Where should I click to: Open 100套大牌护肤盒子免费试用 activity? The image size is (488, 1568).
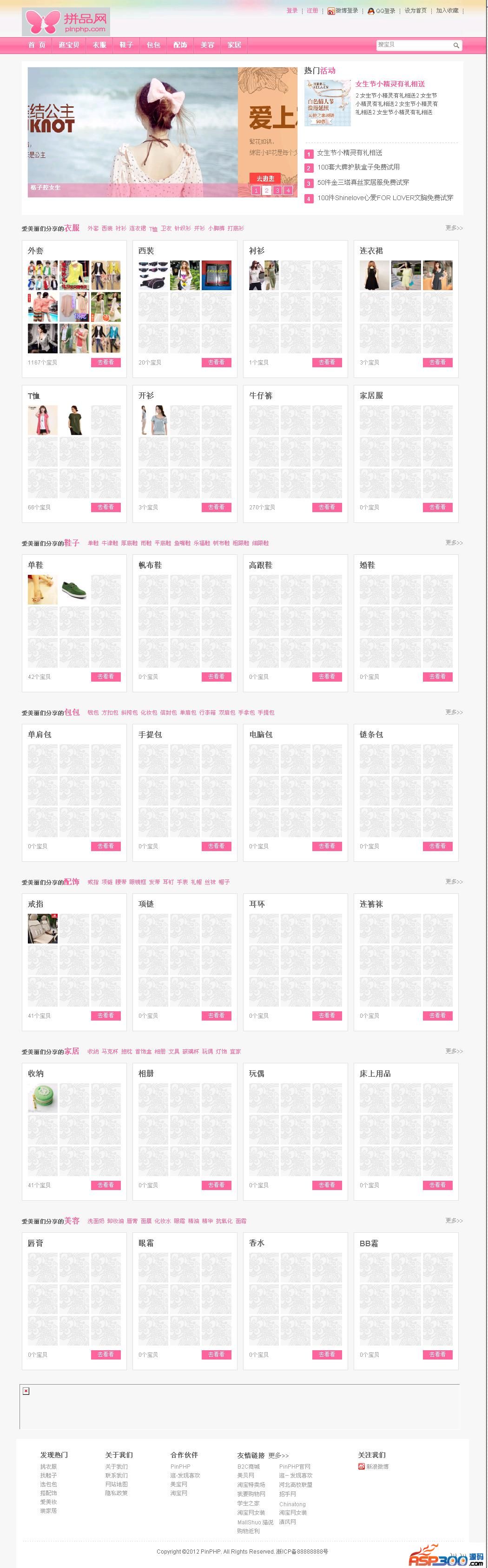(x=358, y=168)
